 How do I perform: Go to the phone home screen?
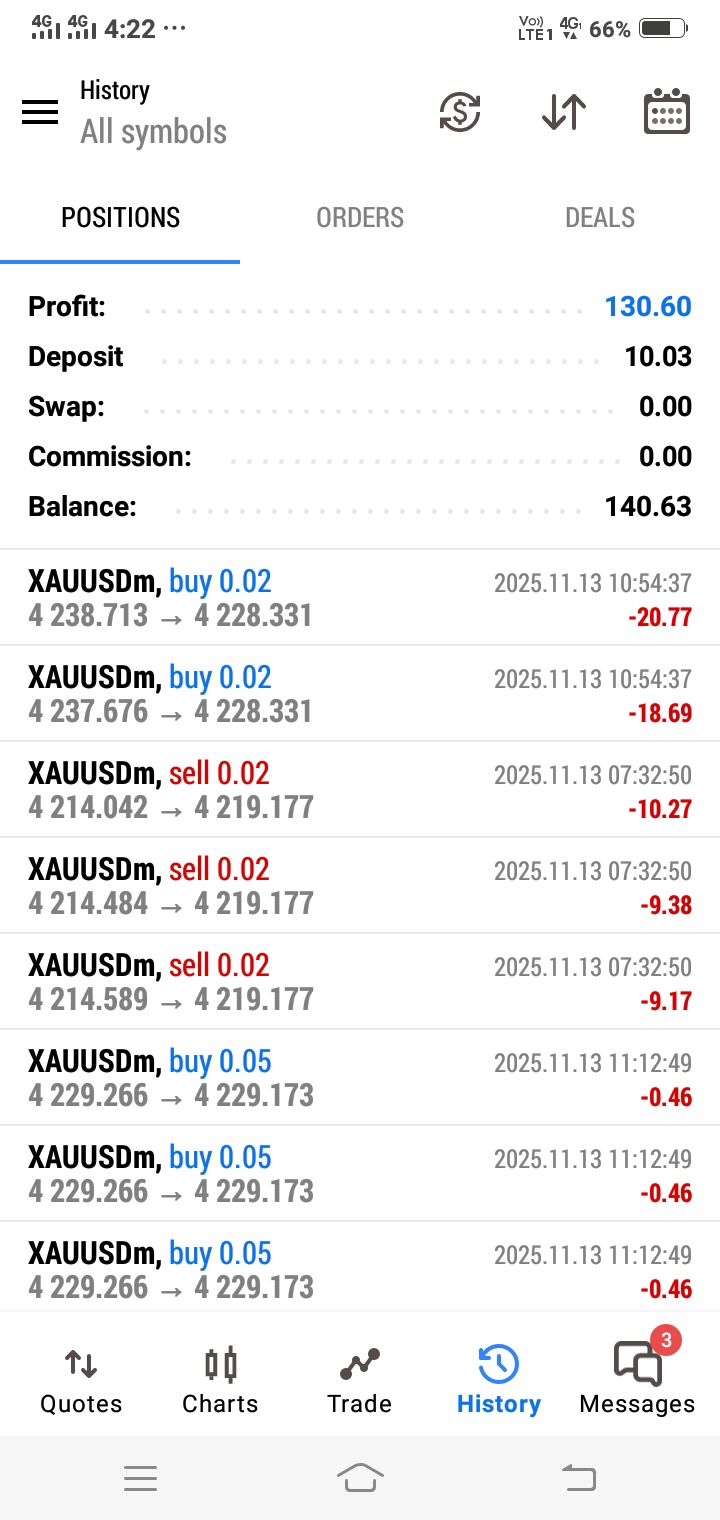tap(360, 1478)
